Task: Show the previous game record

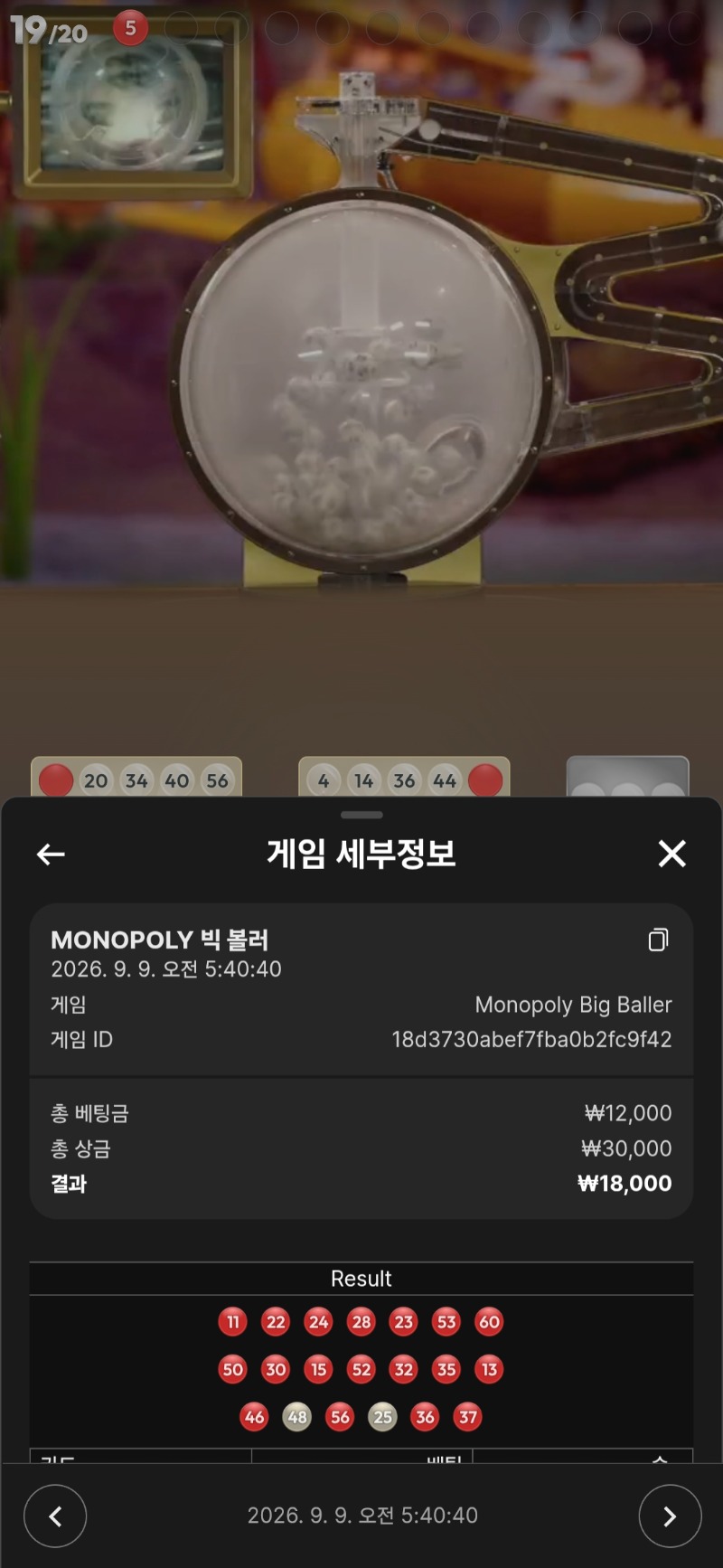Action: (x=55, y=1516)
